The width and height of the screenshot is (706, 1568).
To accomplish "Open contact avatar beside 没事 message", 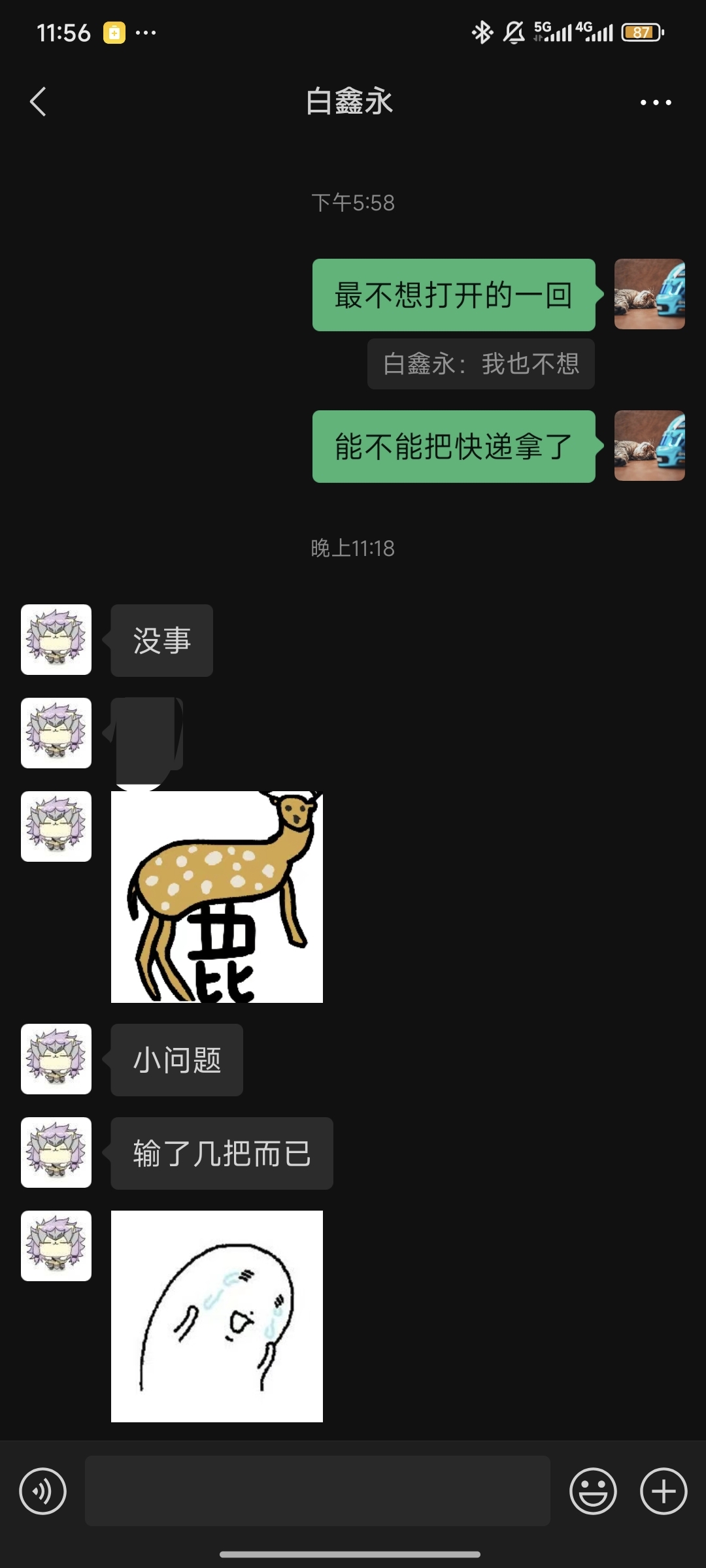I will pyautogui.click(x=56, y=640).
